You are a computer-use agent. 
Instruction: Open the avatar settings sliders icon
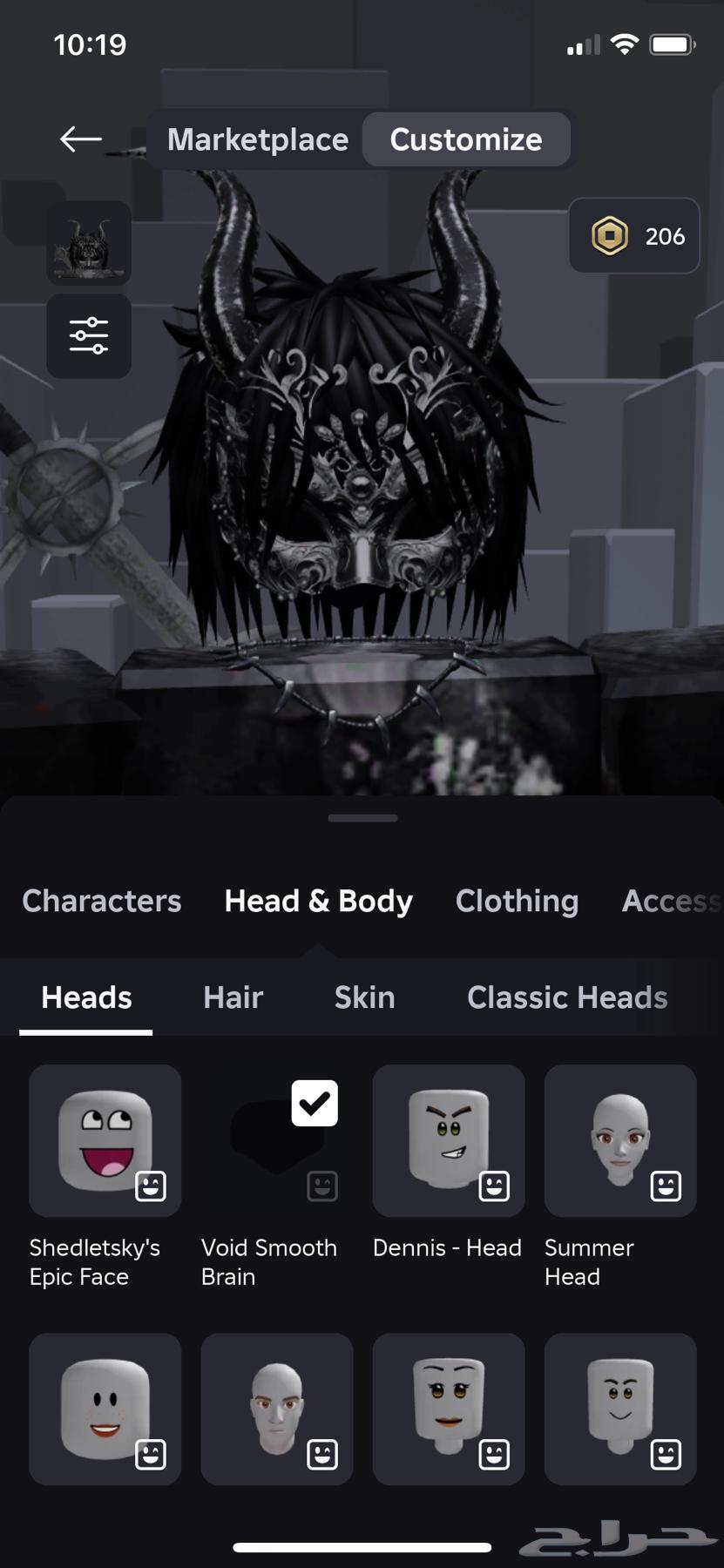point(89,335)
